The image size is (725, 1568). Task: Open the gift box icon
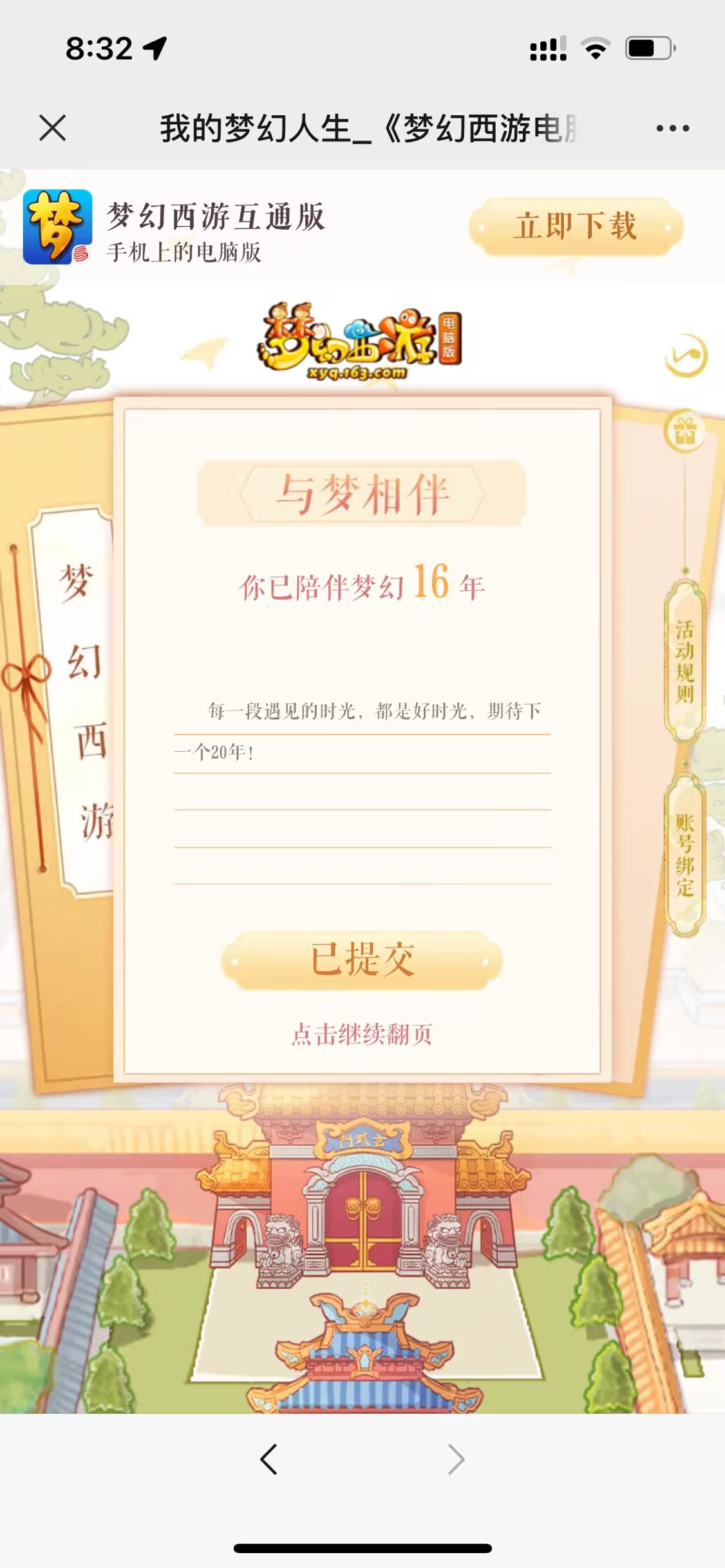click(x=684, y=431)
